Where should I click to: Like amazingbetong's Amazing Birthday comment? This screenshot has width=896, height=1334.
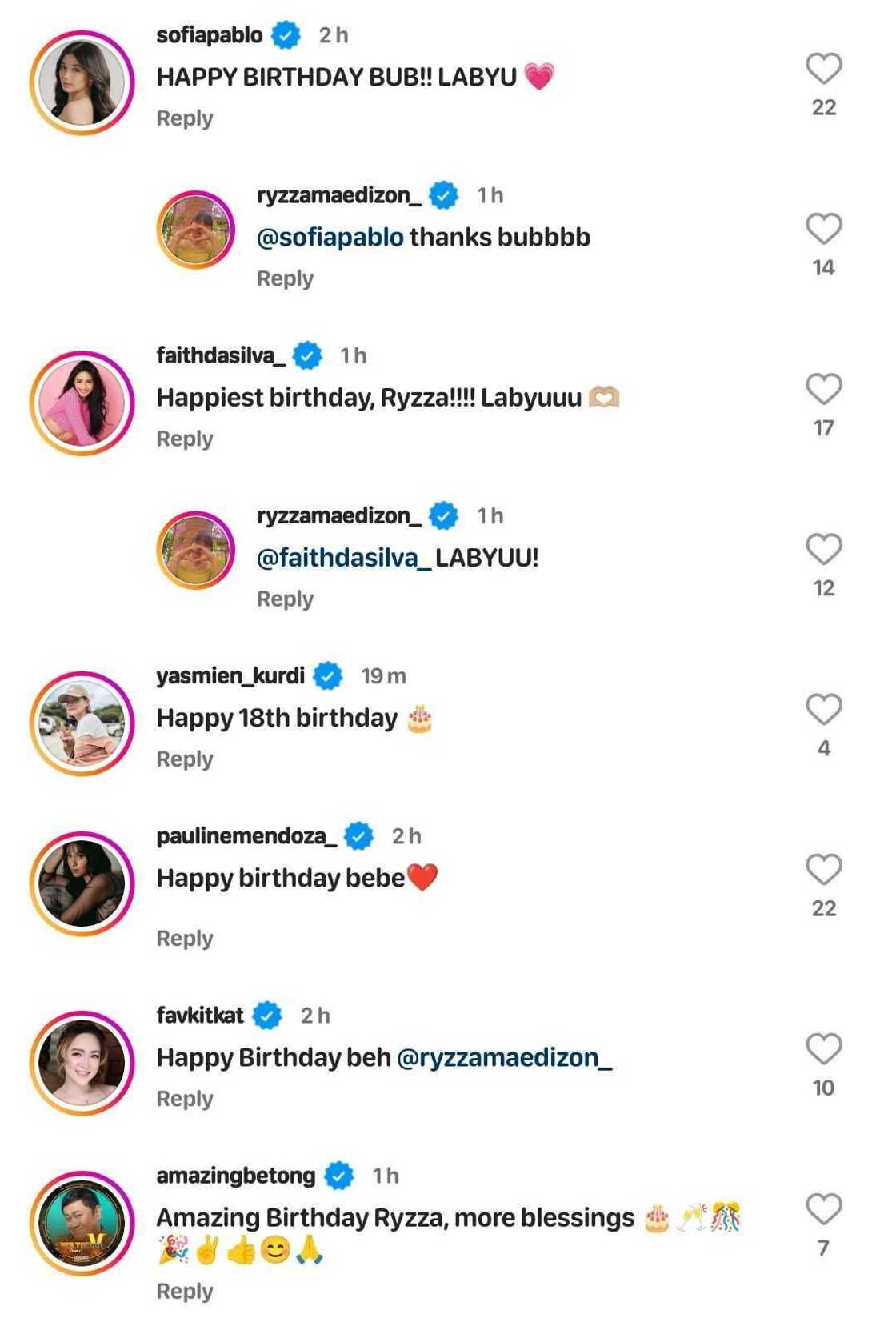(x=823, y=1208)
